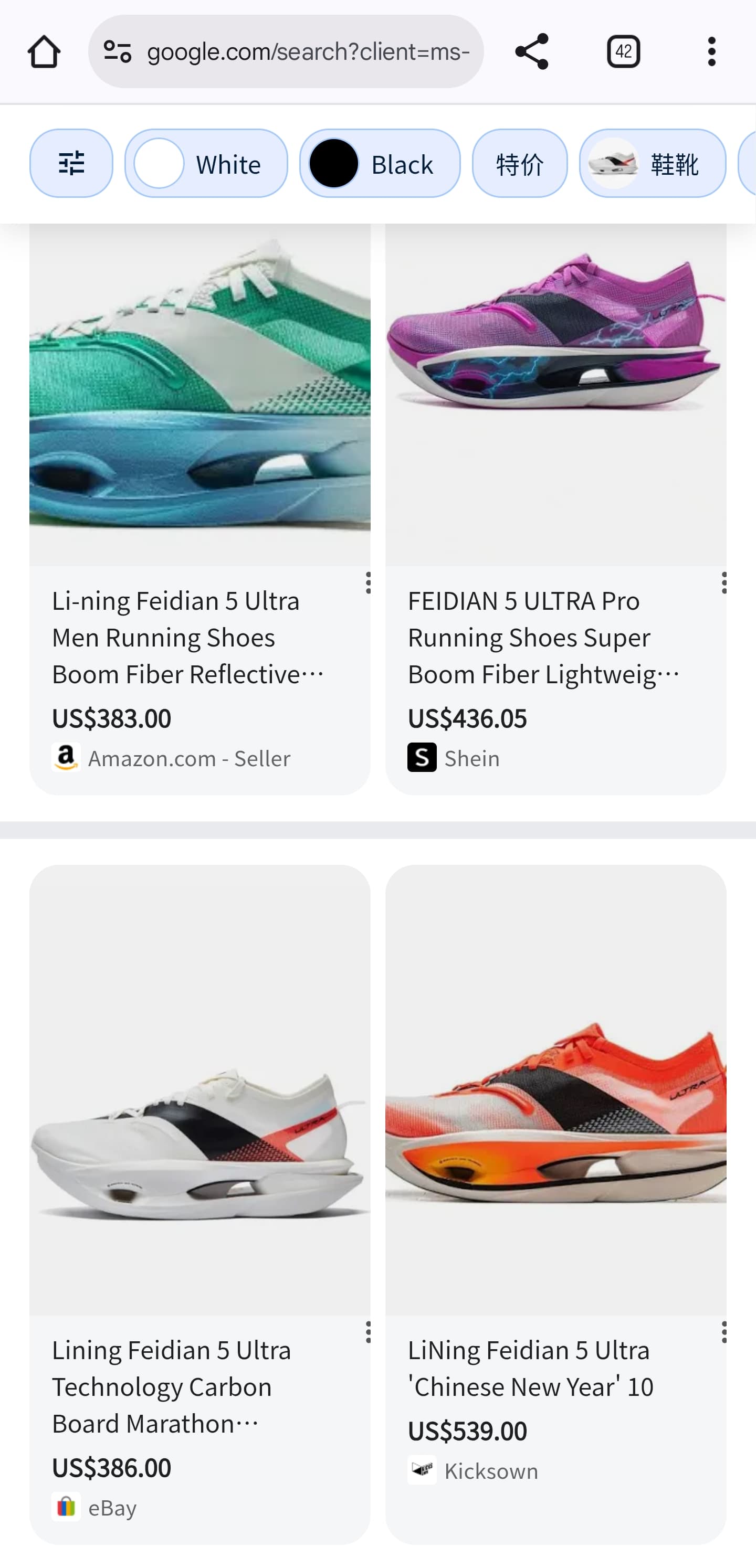The height and width of the screenshot is (1568, 756).
Task: Select the Black color filter chip
Action: (380, 163)
